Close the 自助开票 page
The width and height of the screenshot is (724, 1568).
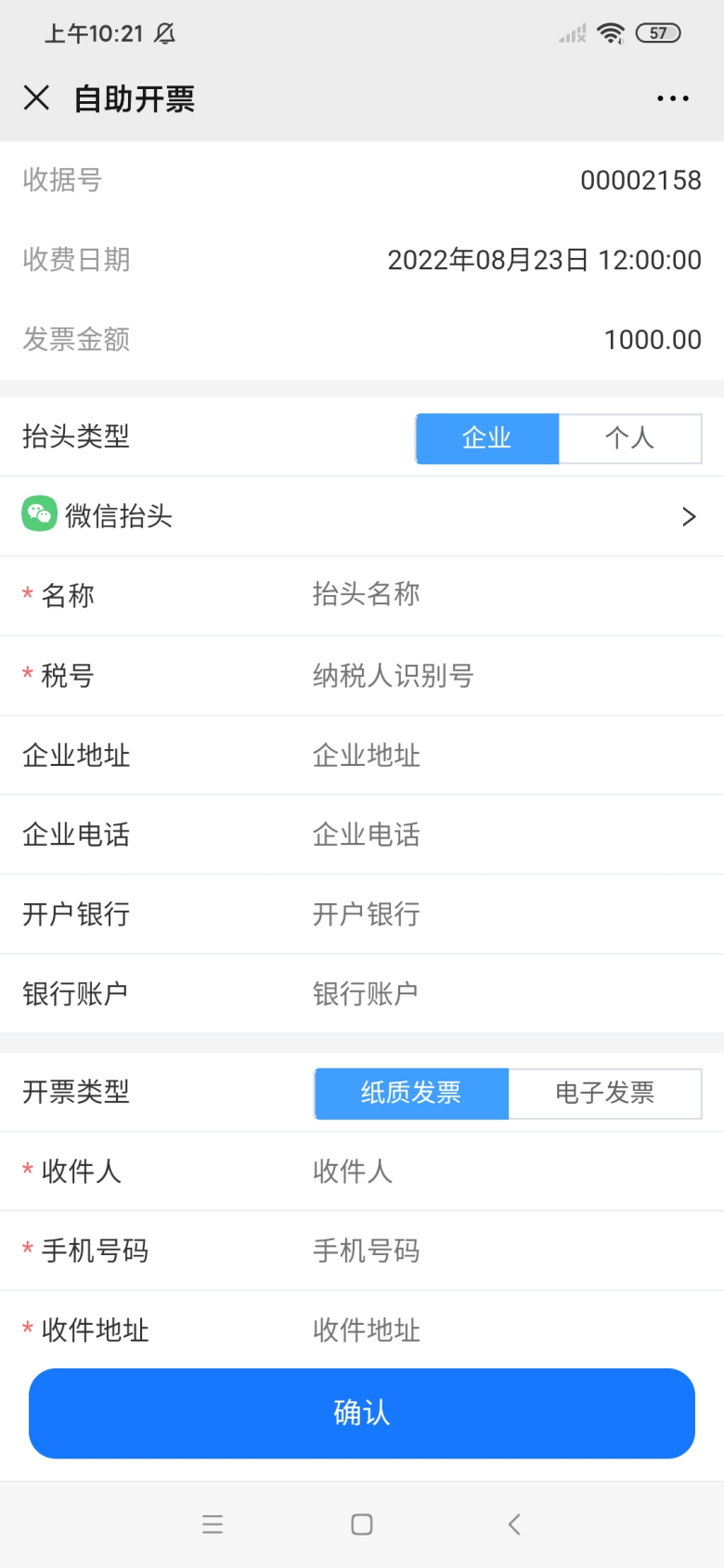click(x=36, y=97)
